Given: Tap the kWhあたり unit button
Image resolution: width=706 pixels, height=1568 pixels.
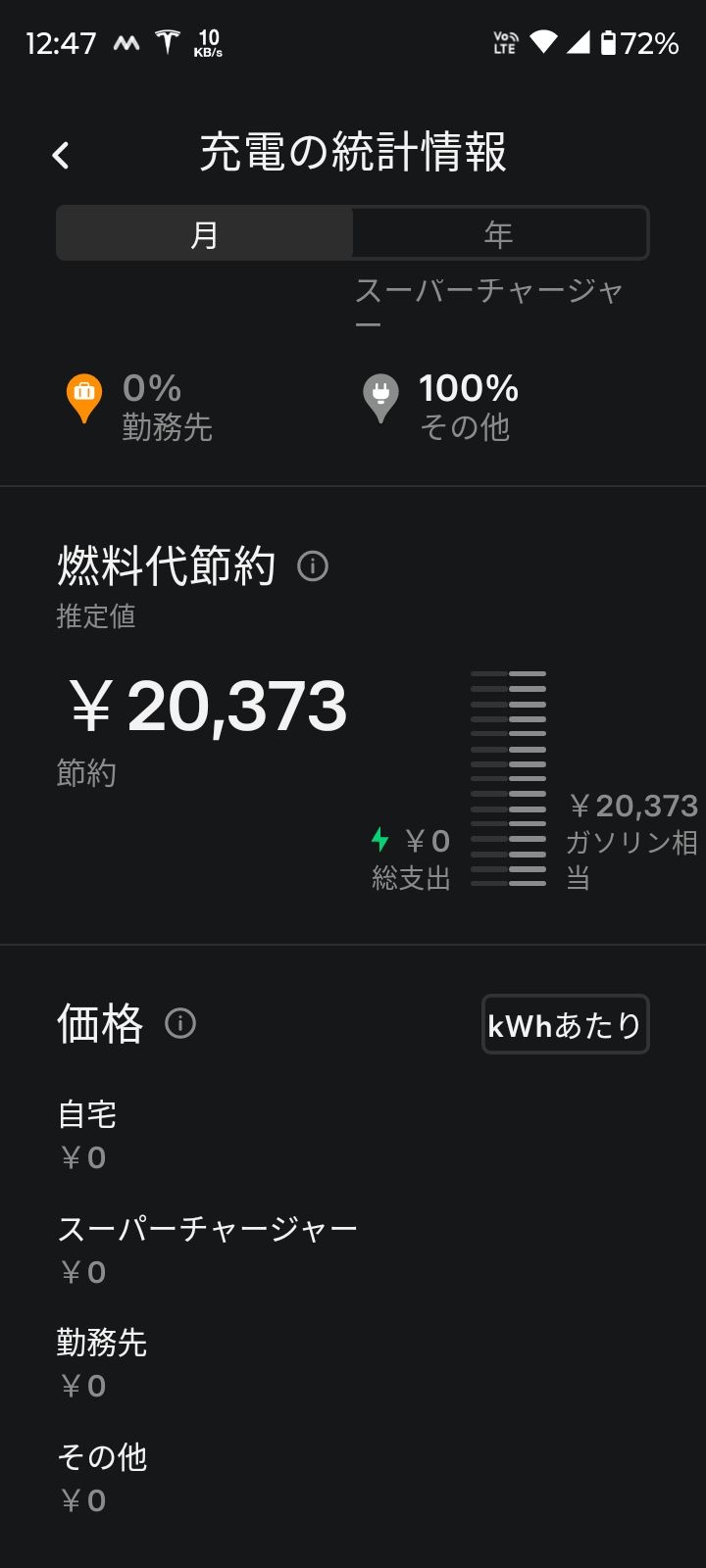Looking at the screenshot, I should tap(565, 1025).
